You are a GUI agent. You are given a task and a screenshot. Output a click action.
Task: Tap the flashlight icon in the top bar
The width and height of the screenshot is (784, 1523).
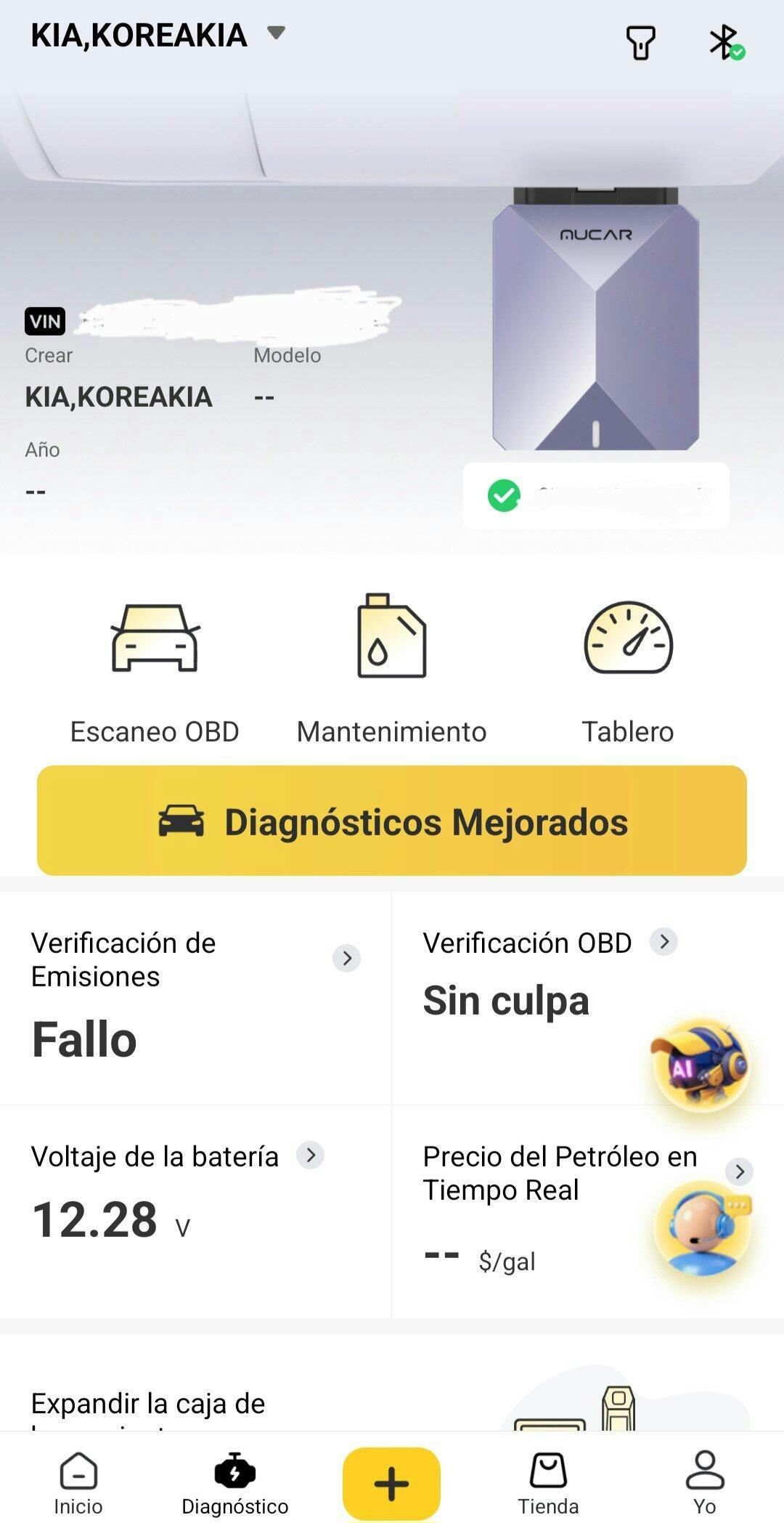point(640,42)
